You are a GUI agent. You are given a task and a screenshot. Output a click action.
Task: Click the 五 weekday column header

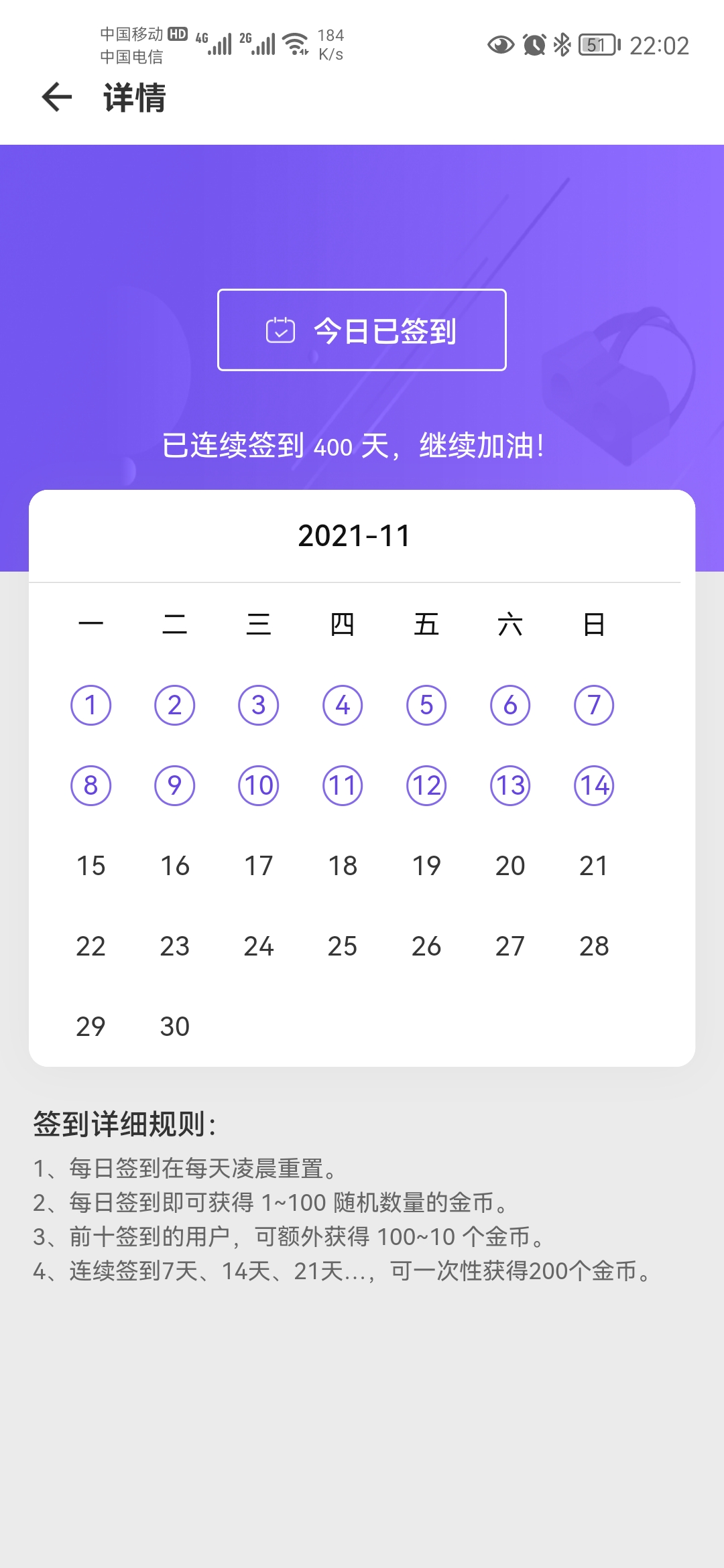426,624
